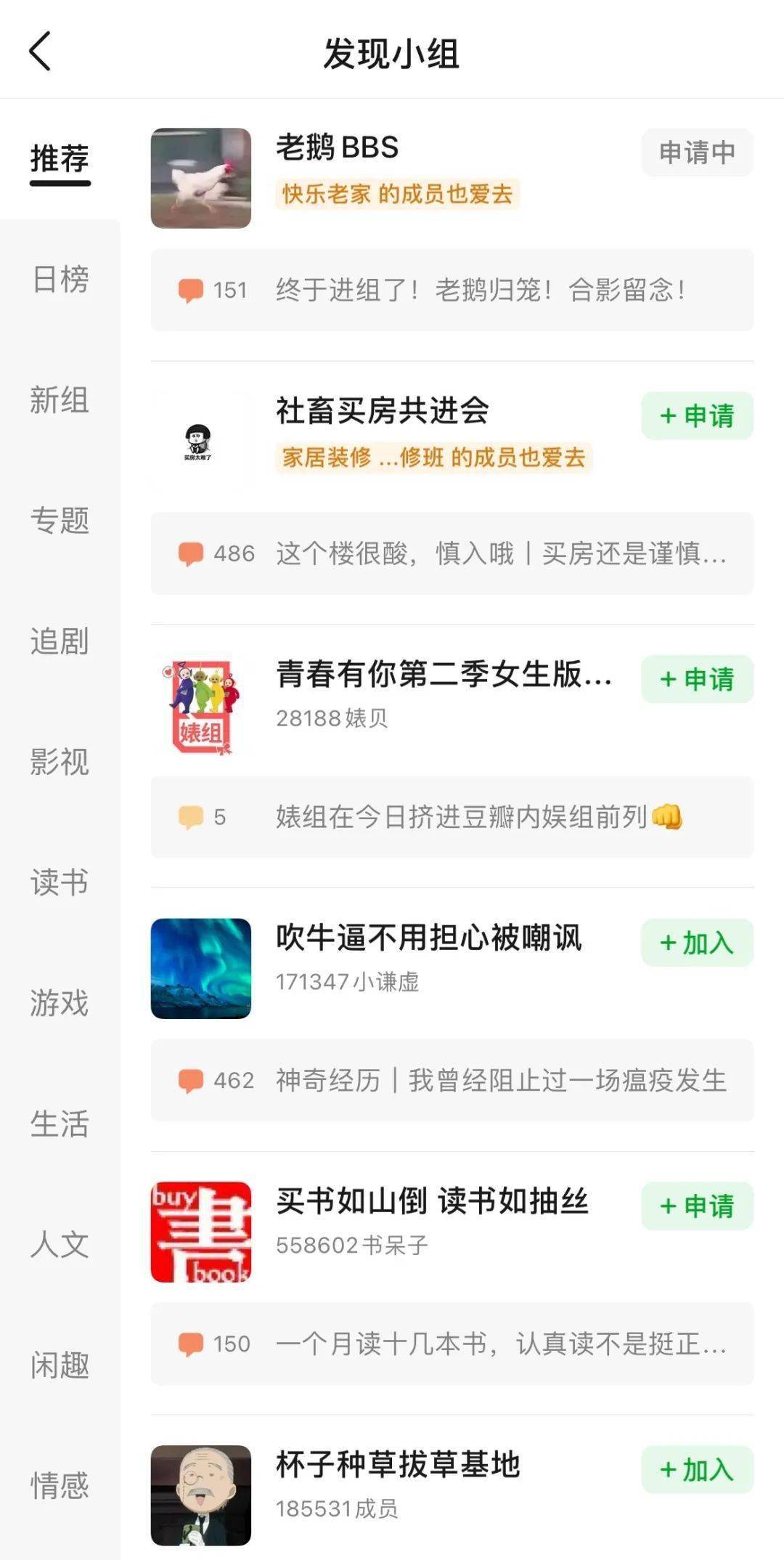
Task: Go back using the top-left arrow
Action: [x=41, y=52]
